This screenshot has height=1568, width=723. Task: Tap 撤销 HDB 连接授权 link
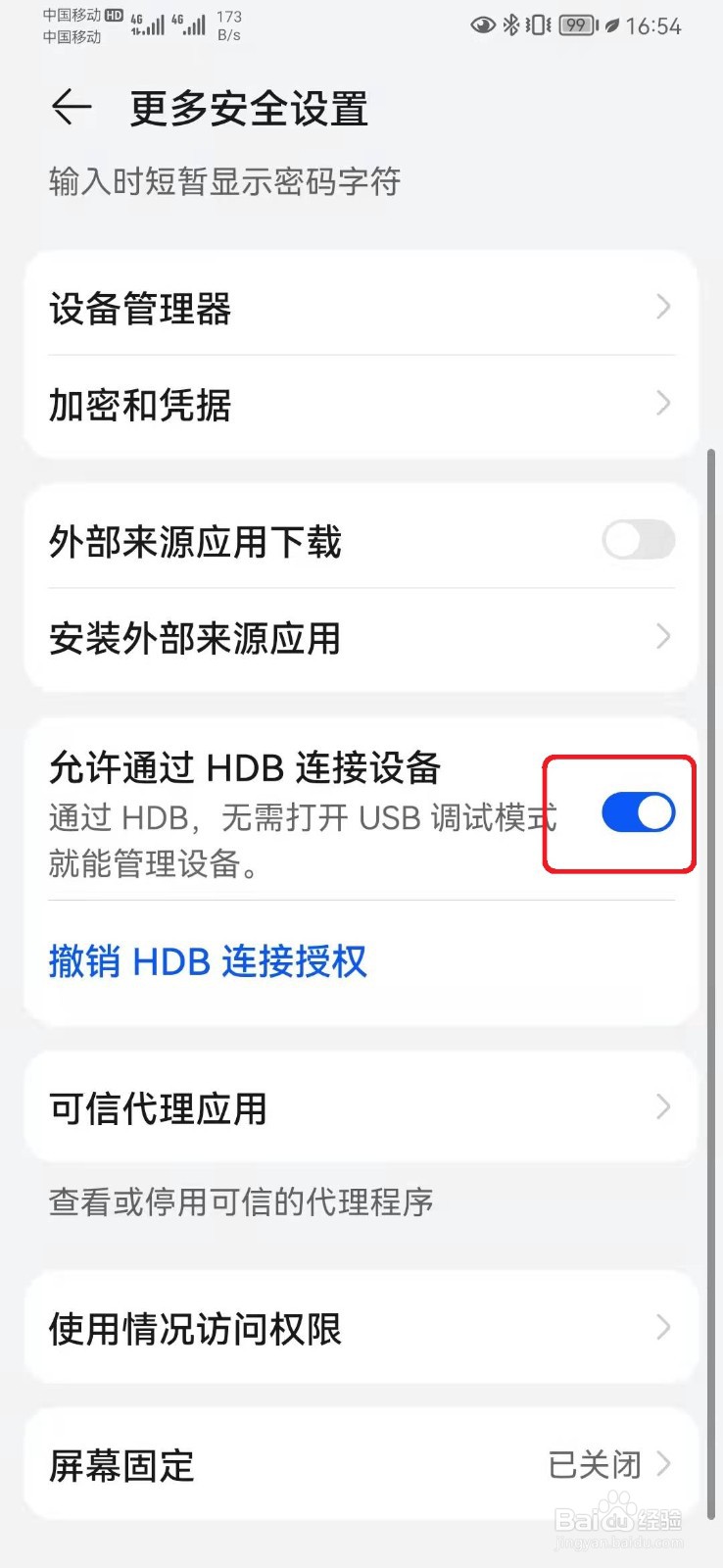[x=207, y=961]
